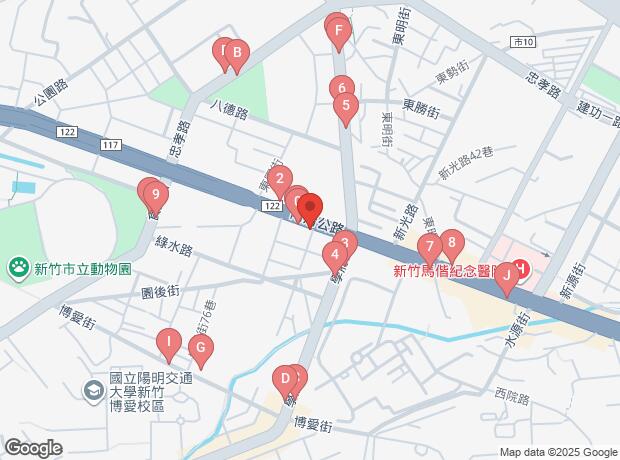The width and height of the screenshot is (620, 460).
Task: Select map marker B
Action: 237,53
